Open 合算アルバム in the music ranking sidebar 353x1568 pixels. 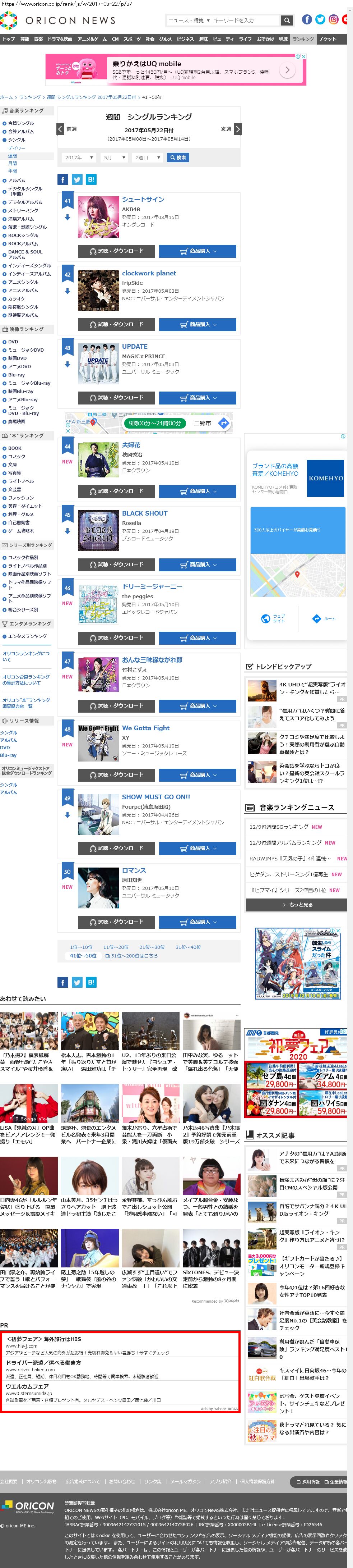[21, 132]
